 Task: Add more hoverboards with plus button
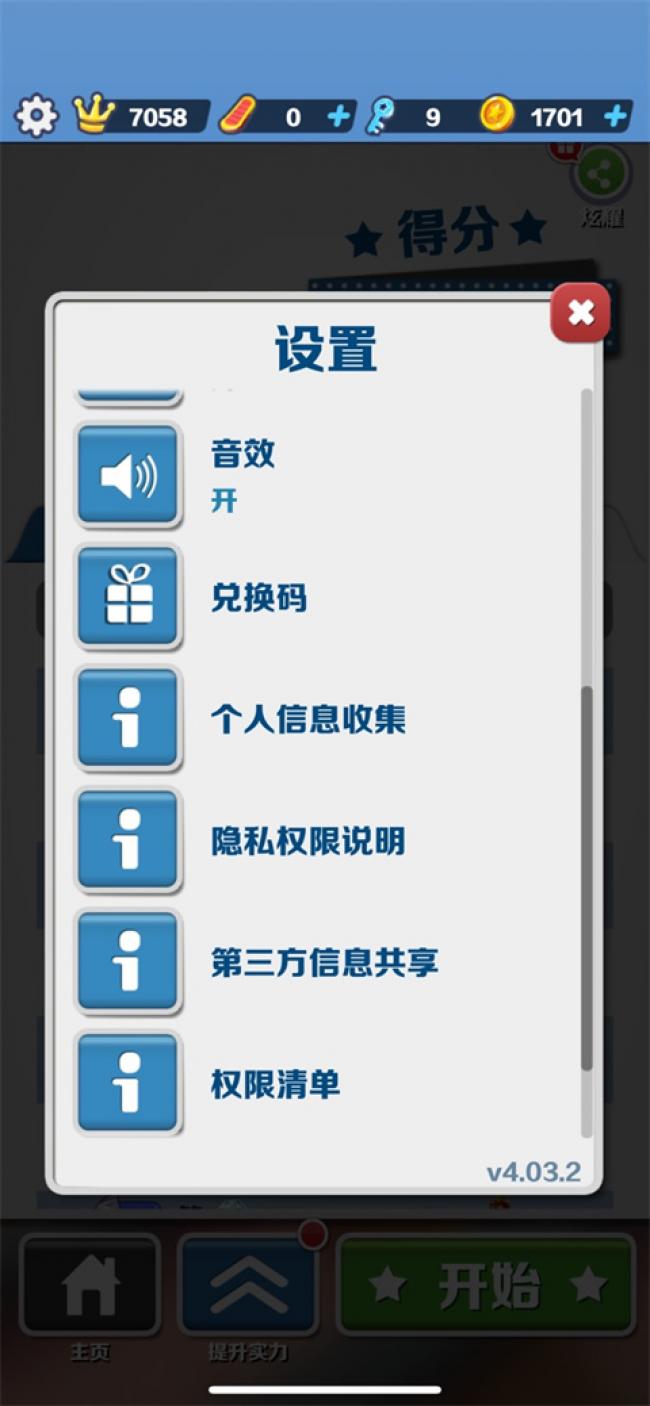point(340,117)
